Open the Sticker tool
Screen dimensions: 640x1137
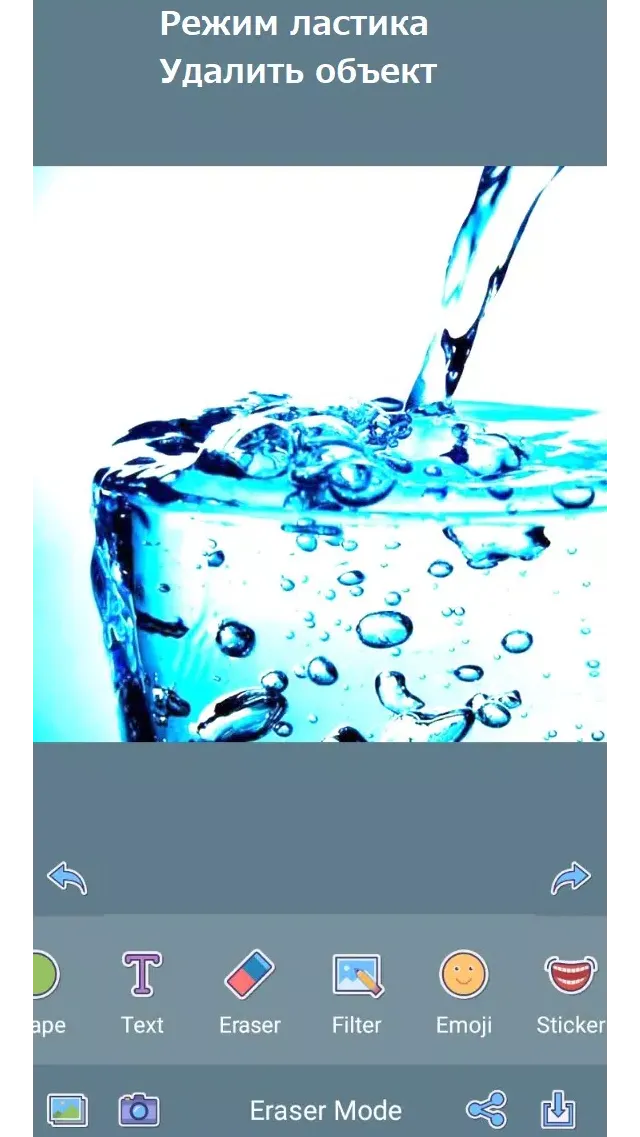coord(571,993)
